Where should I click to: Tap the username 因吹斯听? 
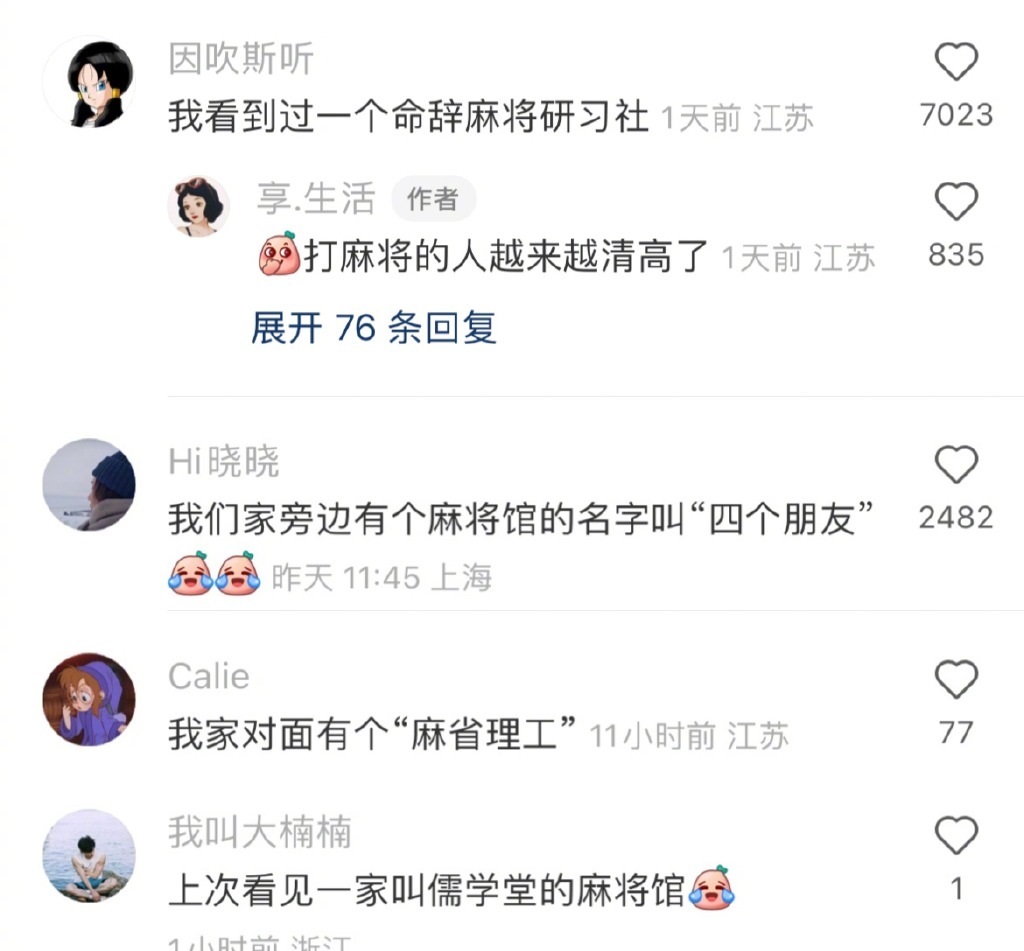241,60
